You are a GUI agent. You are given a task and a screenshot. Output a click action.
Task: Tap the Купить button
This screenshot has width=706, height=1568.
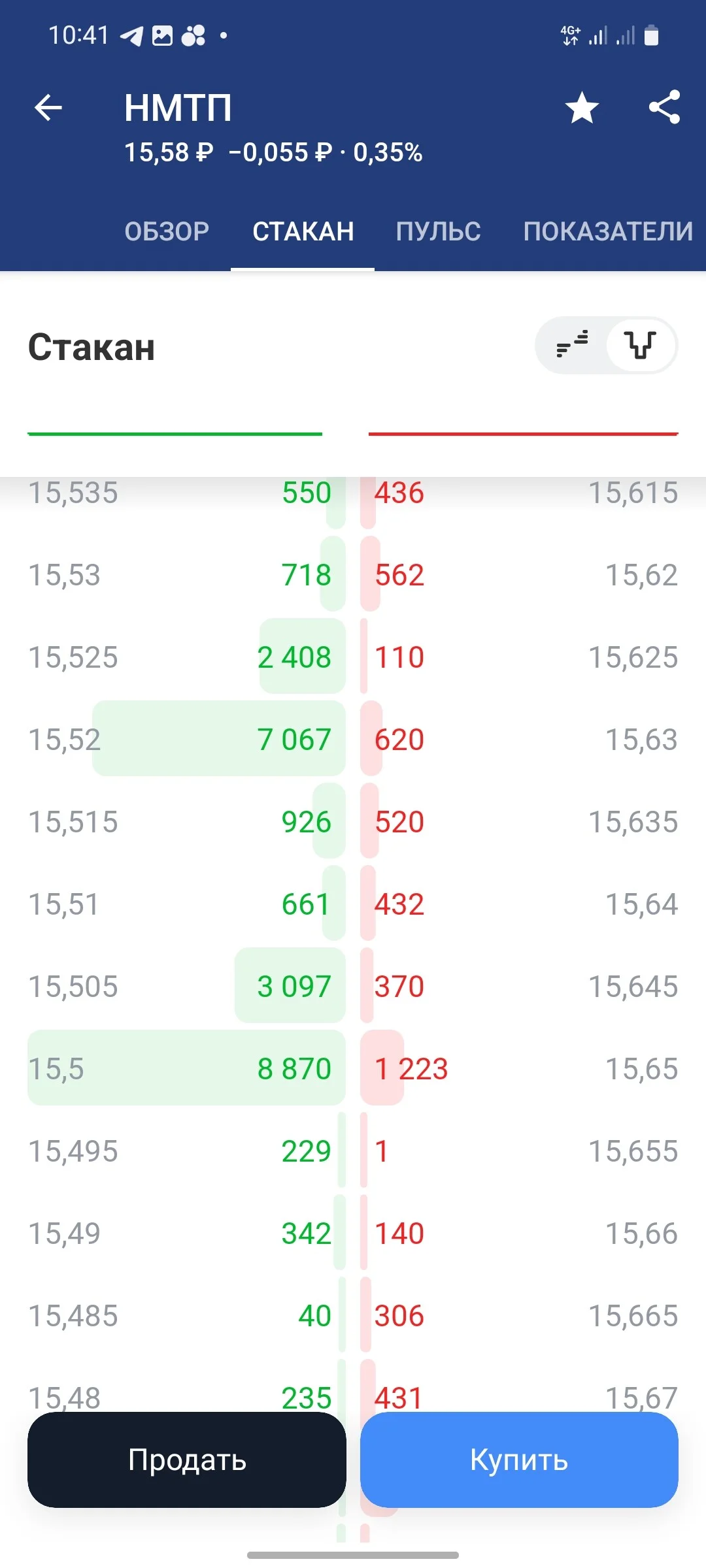[x=519, y=1460]
